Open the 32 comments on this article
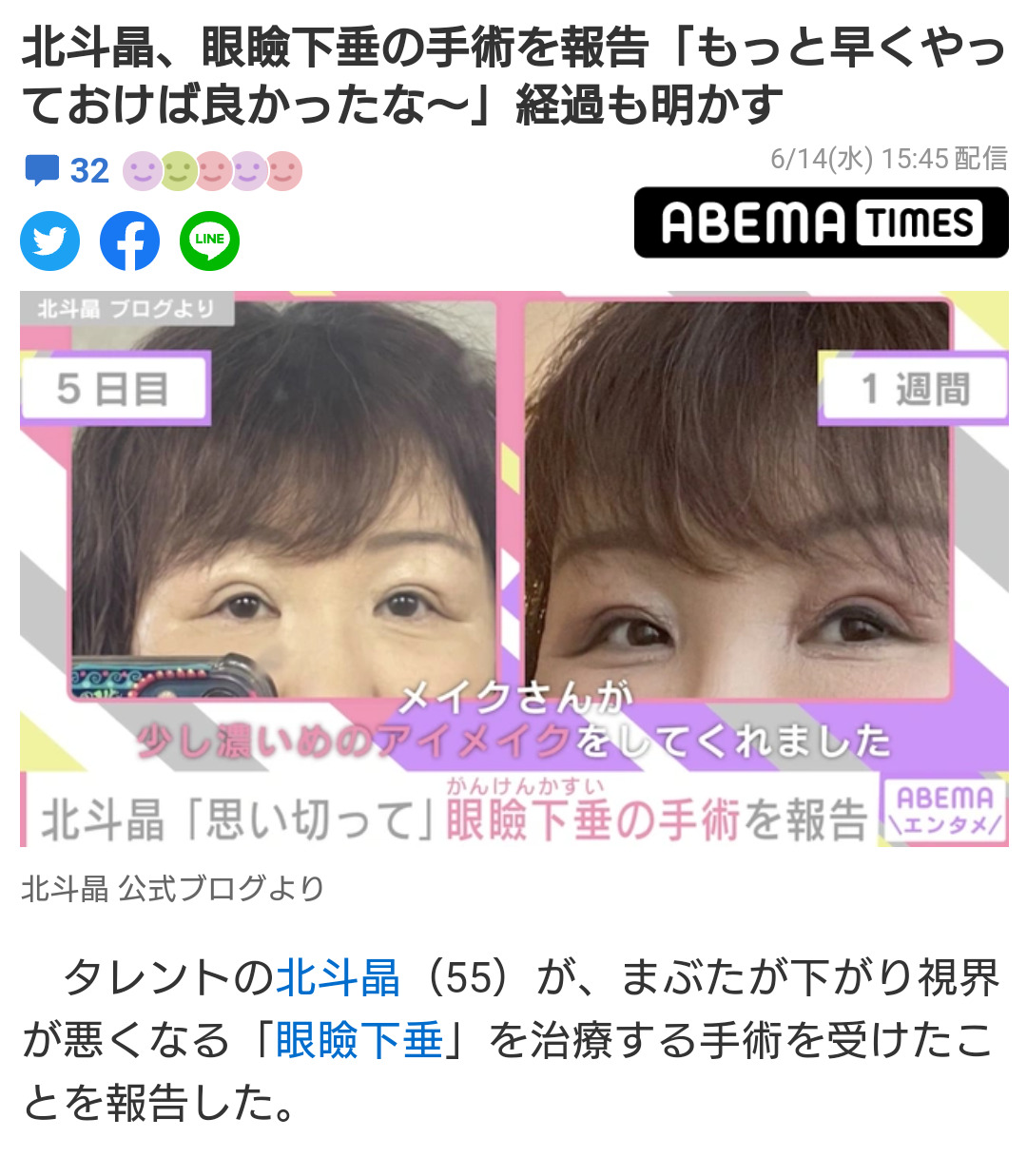The width and height of the screenshot is (1027, 1176). point(67,171)
